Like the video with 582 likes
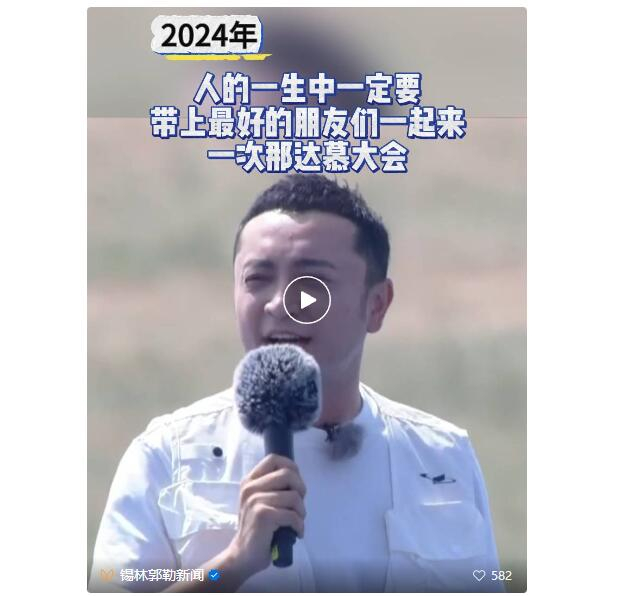This screenshot has width=621, height=596. point(479,576)
